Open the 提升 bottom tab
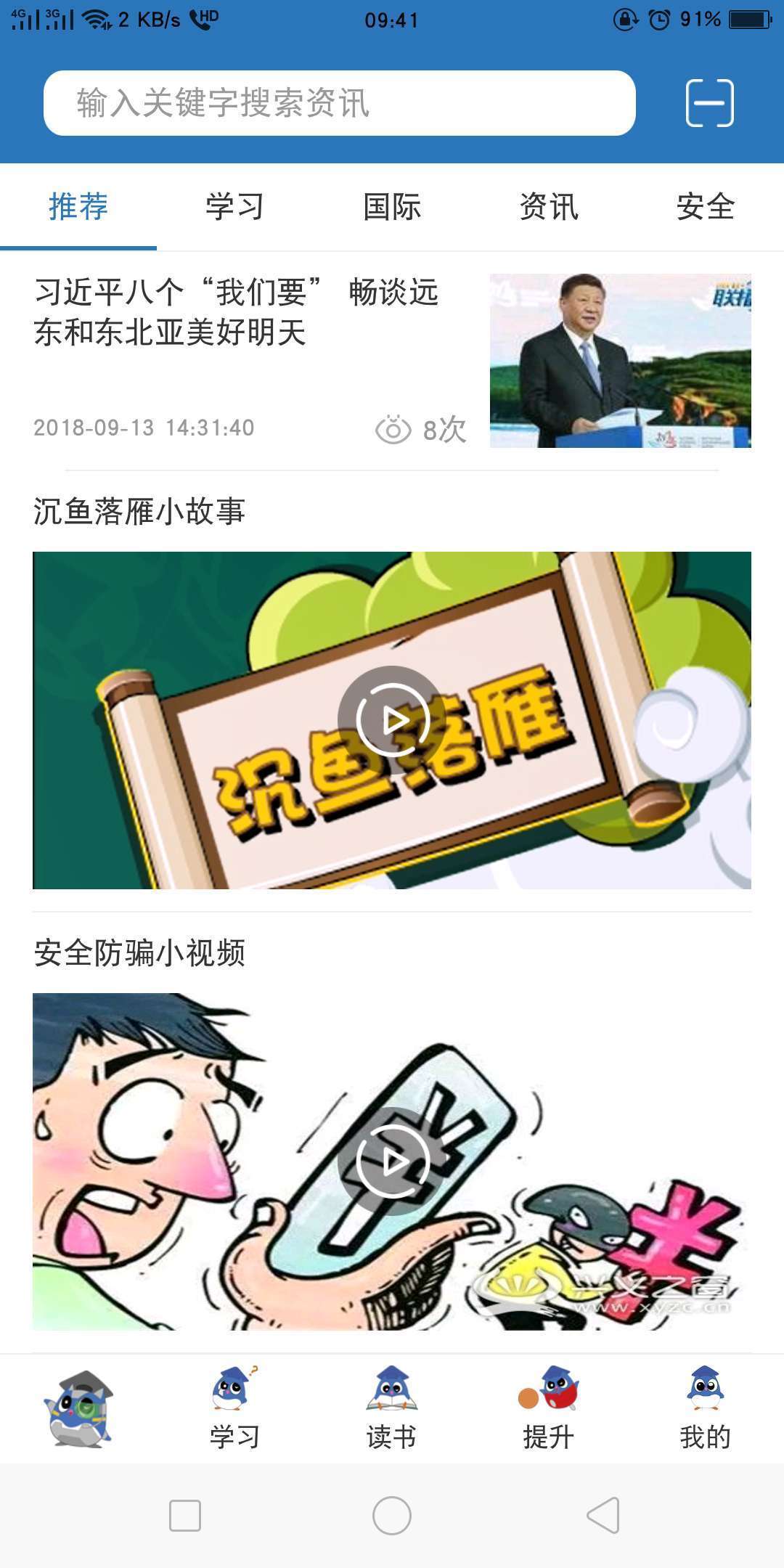This screenshot has height=1568, width=784. pyautogui.click(x=549, y=1409)
